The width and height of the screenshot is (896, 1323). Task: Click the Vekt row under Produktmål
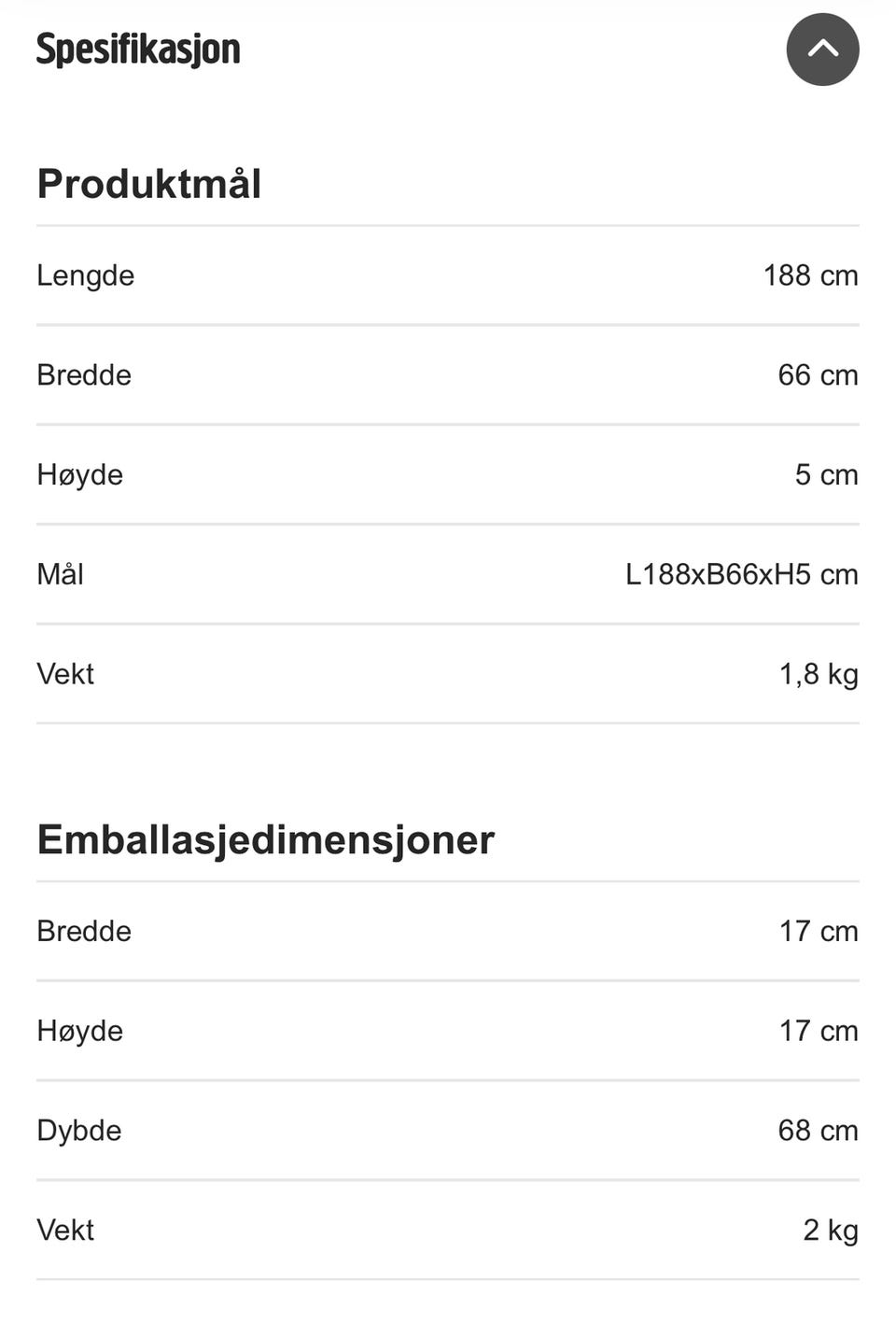[64, 673]
